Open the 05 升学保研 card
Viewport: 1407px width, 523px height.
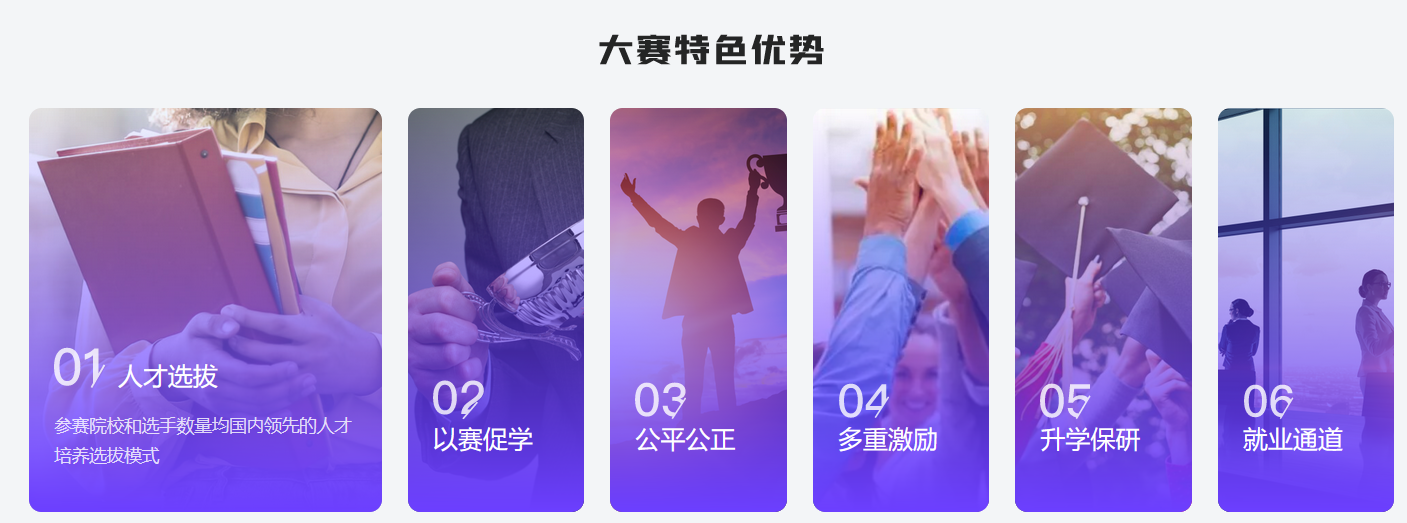click(x=1103, y=310)
